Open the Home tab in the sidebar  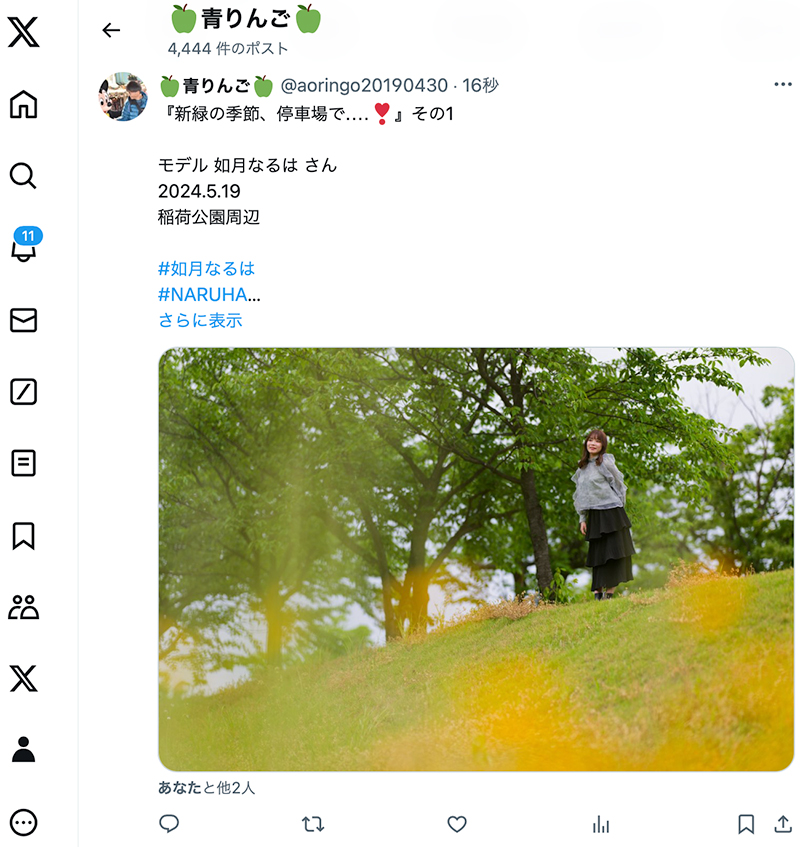coord(23,105)
